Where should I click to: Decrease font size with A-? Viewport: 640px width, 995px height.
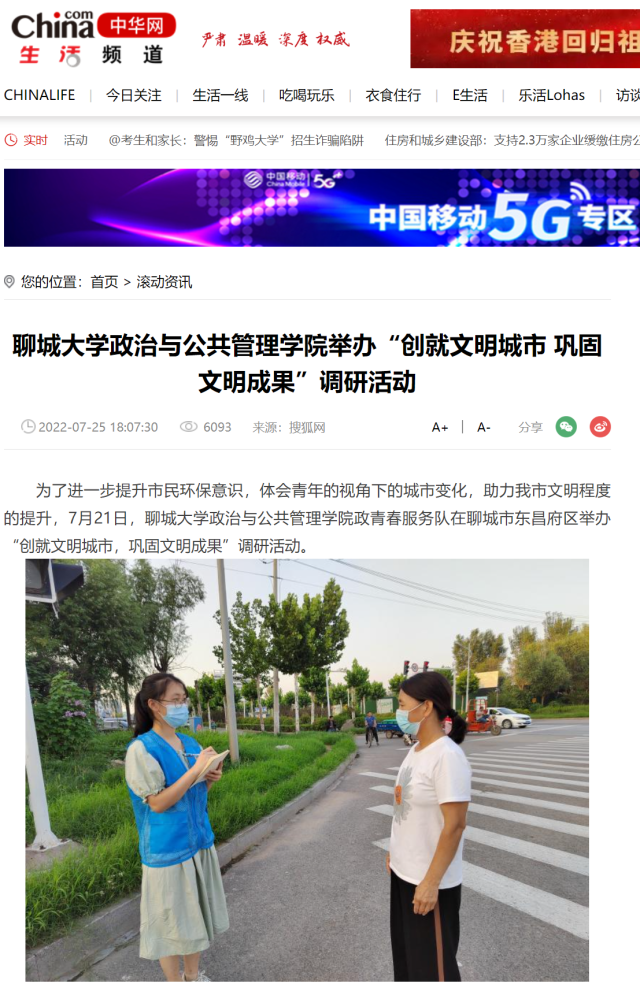click(x=484, y=427)
